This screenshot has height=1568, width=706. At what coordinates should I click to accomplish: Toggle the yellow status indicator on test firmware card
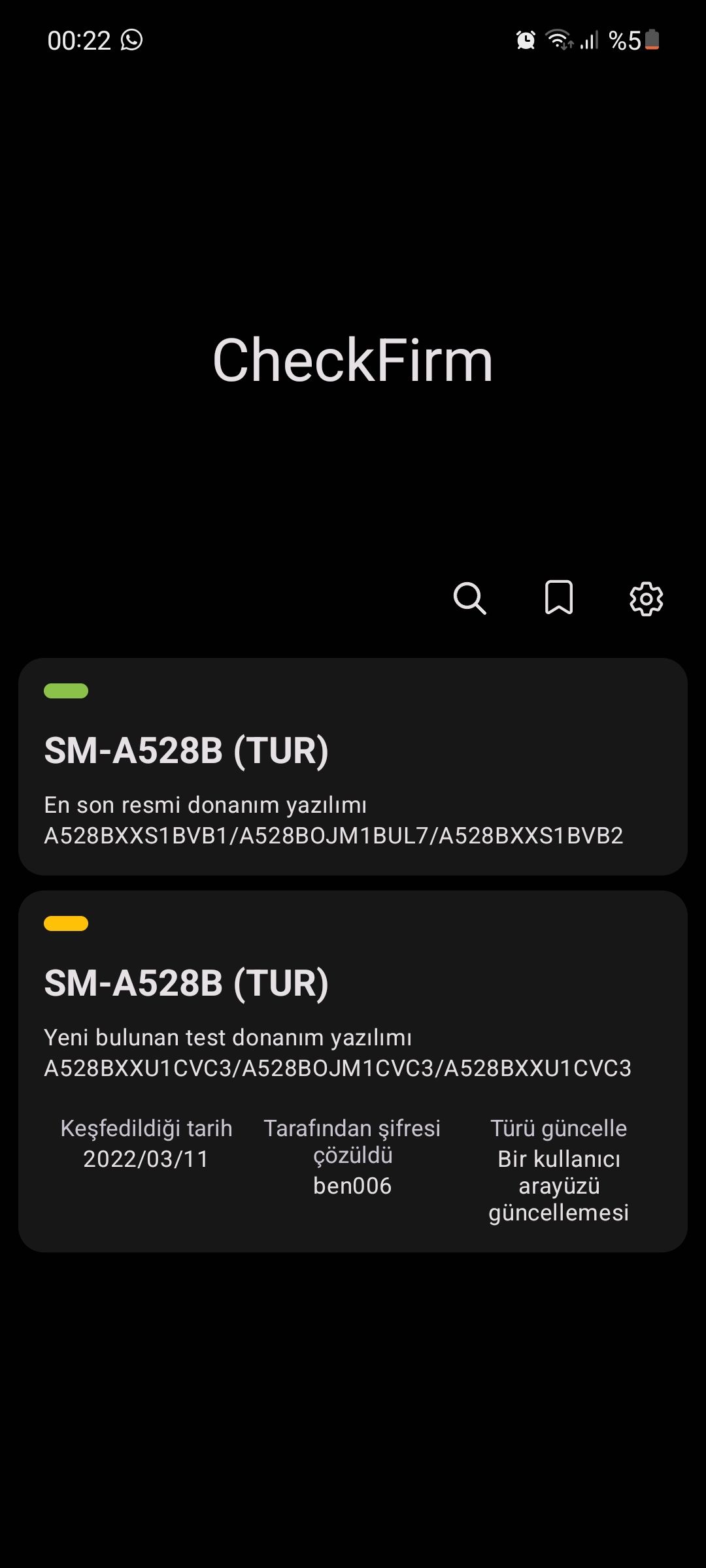coord(65,923)
